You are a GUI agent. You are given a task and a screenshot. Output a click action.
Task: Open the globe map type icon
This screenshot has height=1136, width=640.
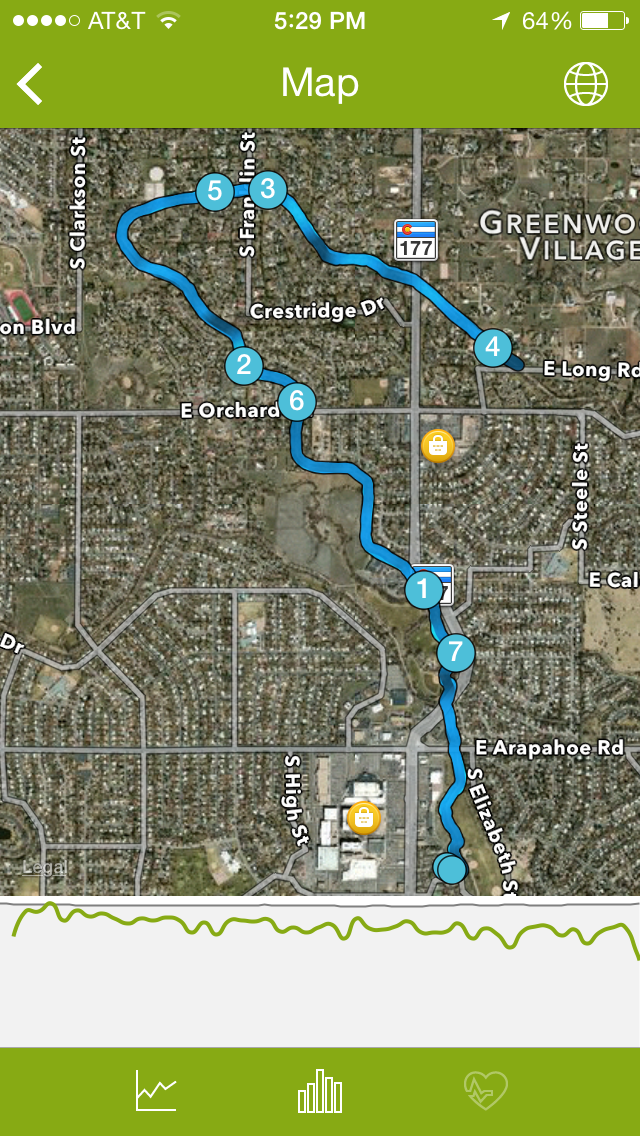pos(586,84)
